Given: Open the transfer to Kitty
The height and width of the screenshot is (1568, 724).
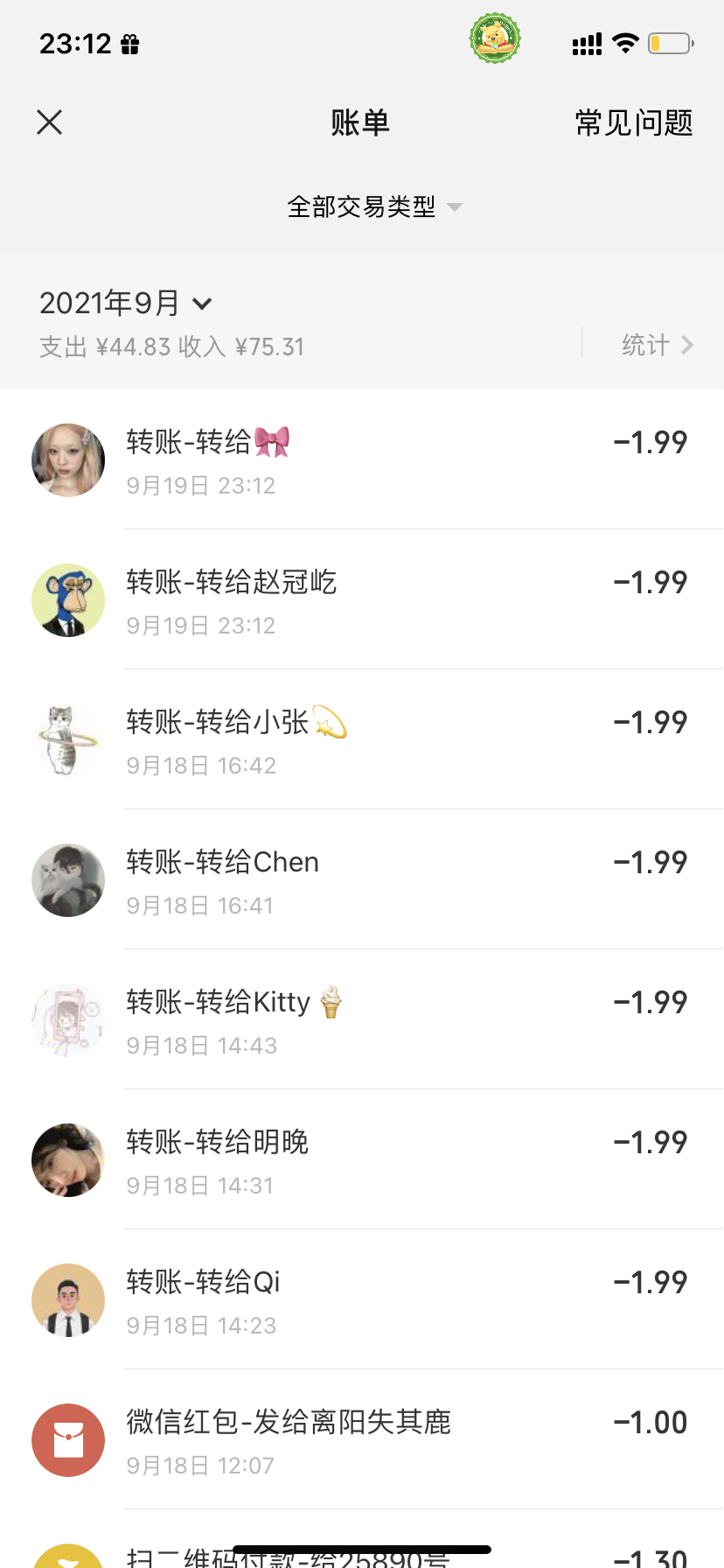Looking at the screenshot, I should 362,1020.
